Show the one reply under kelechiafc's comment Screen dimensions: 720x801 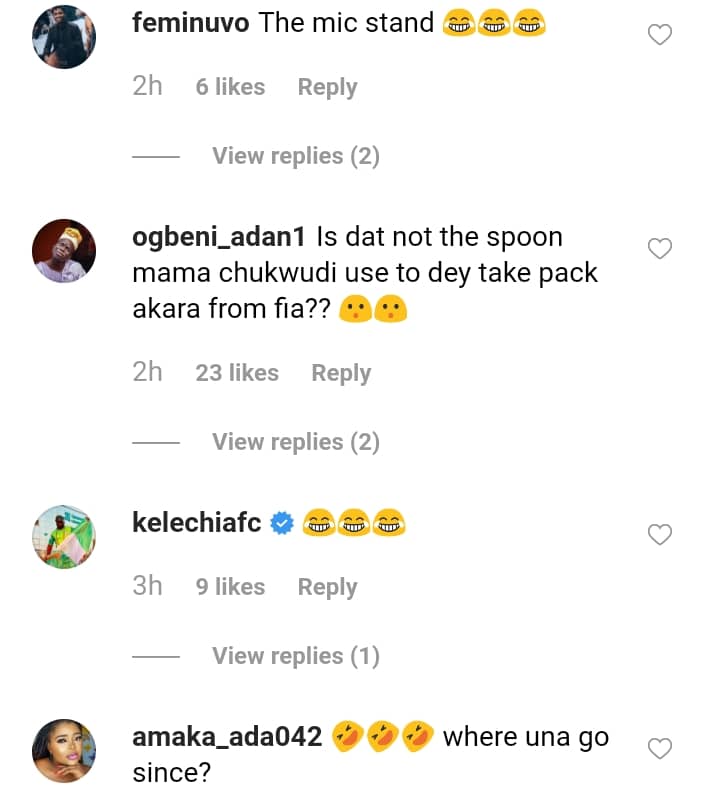tap(295, 656)
